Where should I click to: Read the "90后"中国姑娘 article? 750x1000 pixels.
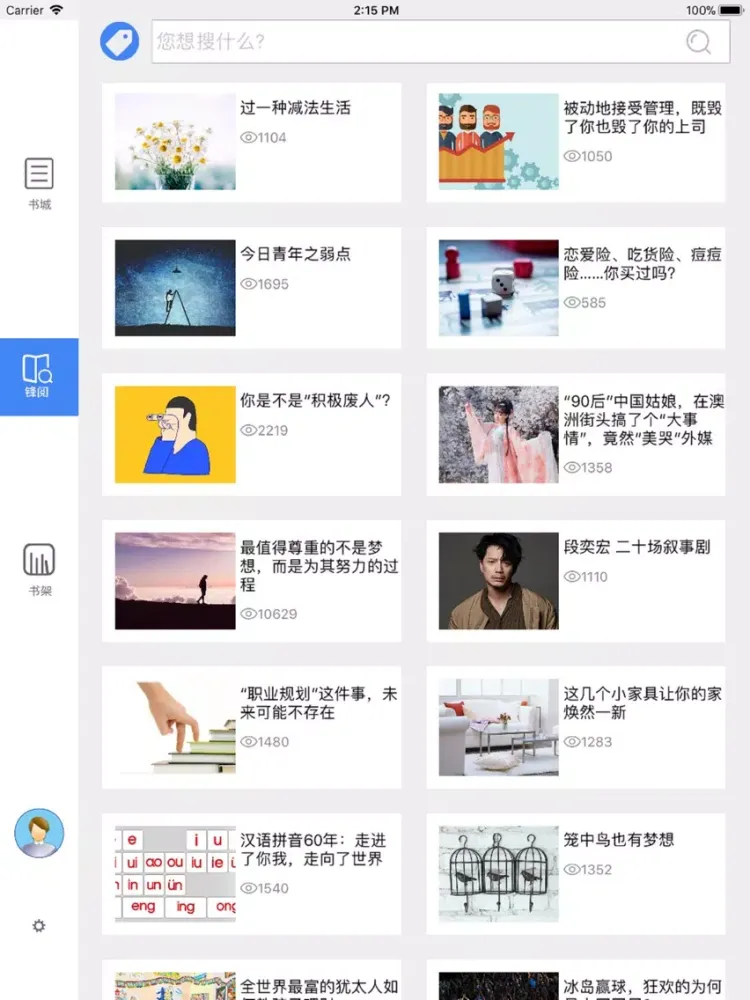(575, 435)
